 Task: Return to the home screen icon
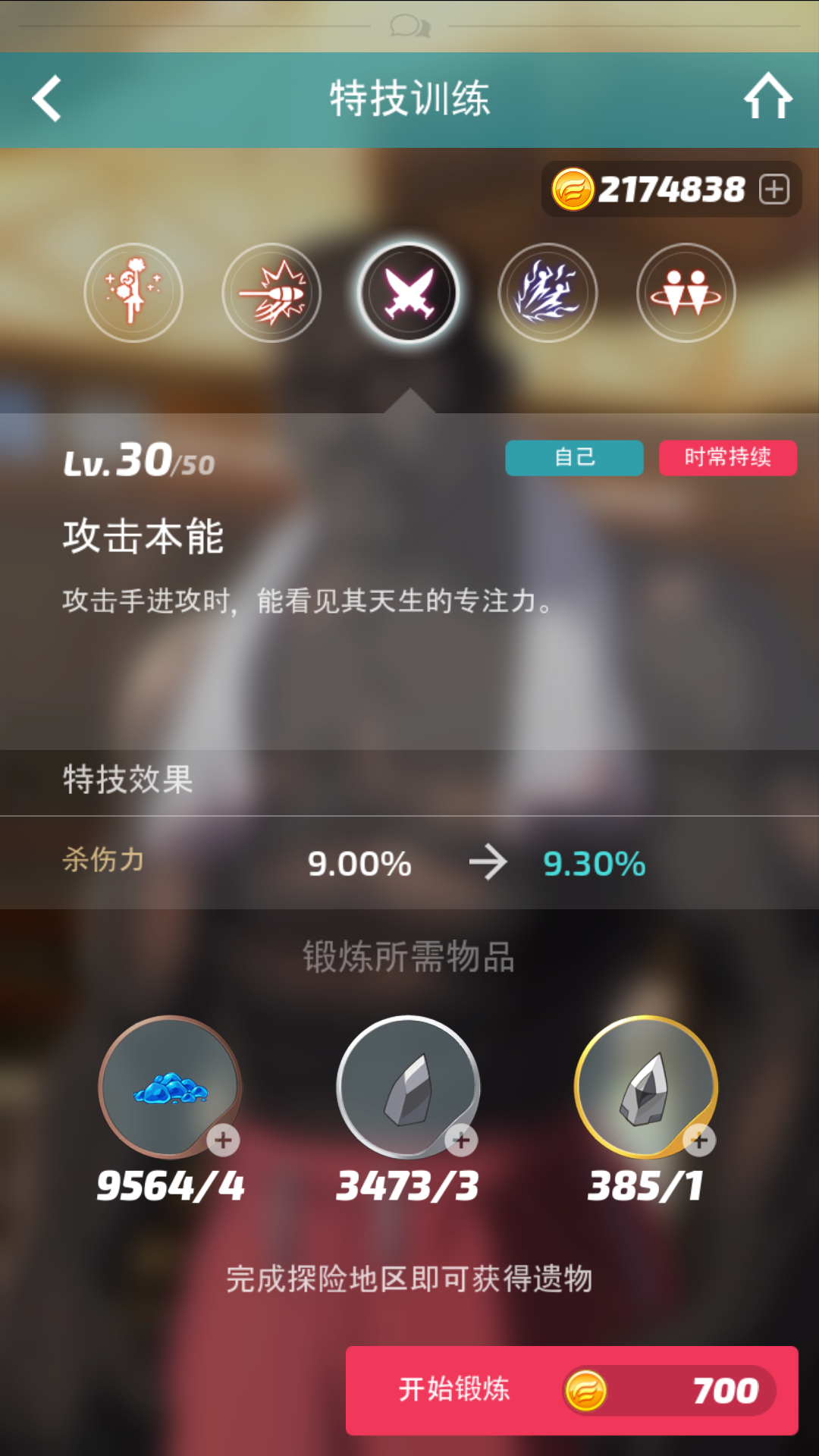[767, 96]
